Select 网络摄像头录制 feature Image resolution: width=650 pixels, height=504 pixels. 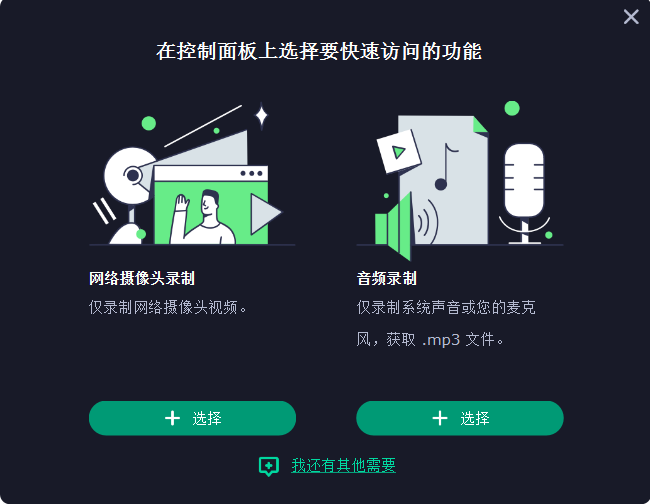point(192,418)
